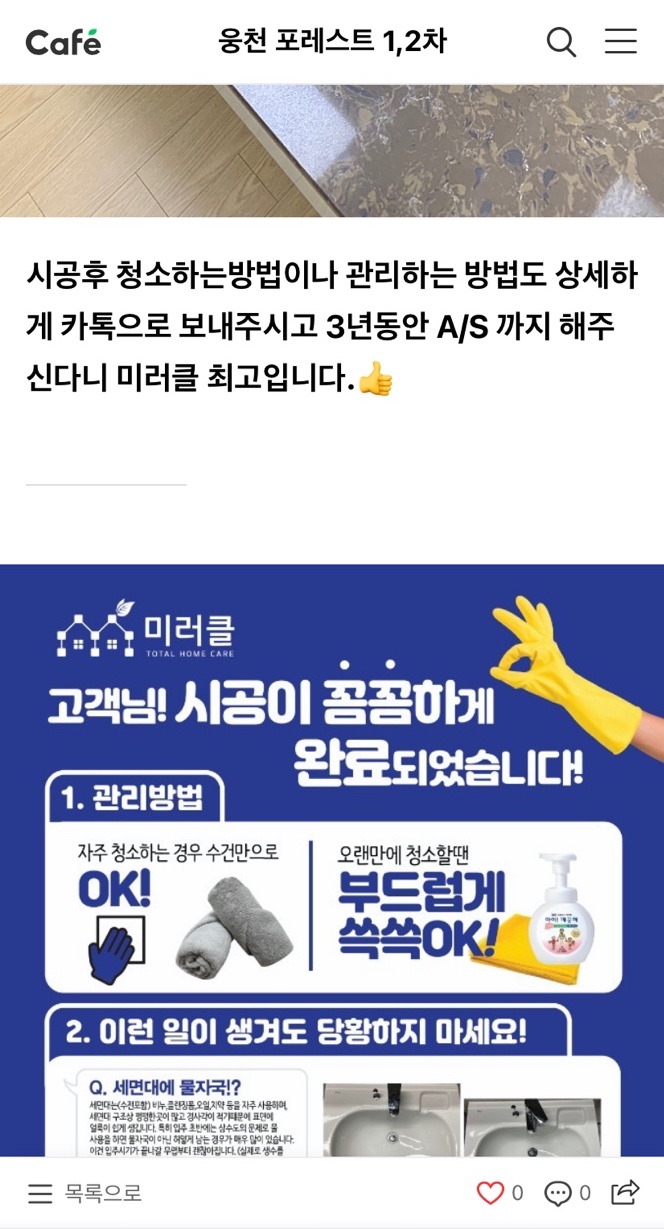Open the search icon in header
This screenshot has height=1229, width=664.
pyautogui.click(x=561, y=42)
